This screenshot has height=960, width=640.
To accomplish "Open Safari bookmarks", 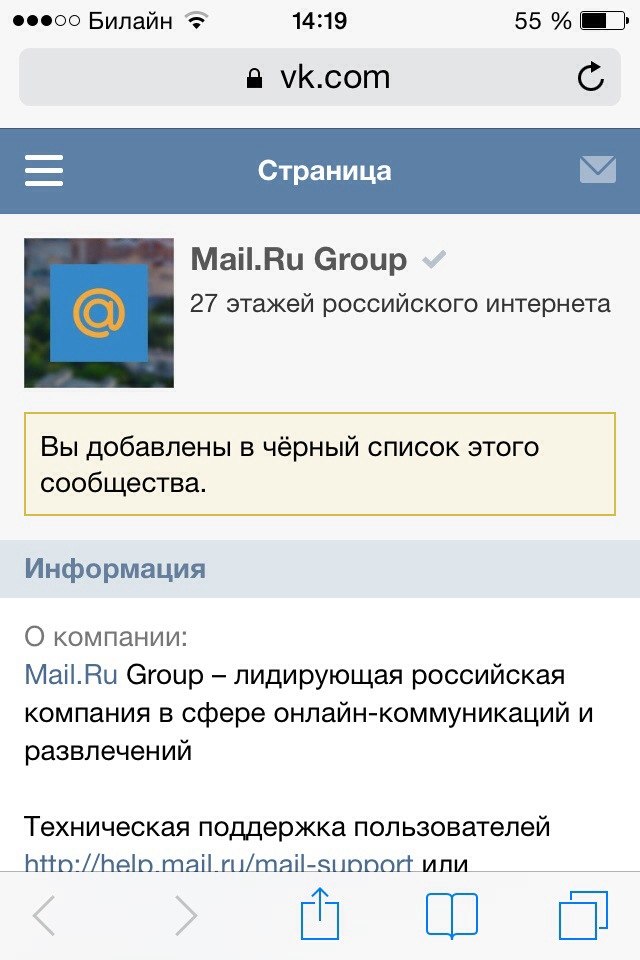I will click(452, 915).
